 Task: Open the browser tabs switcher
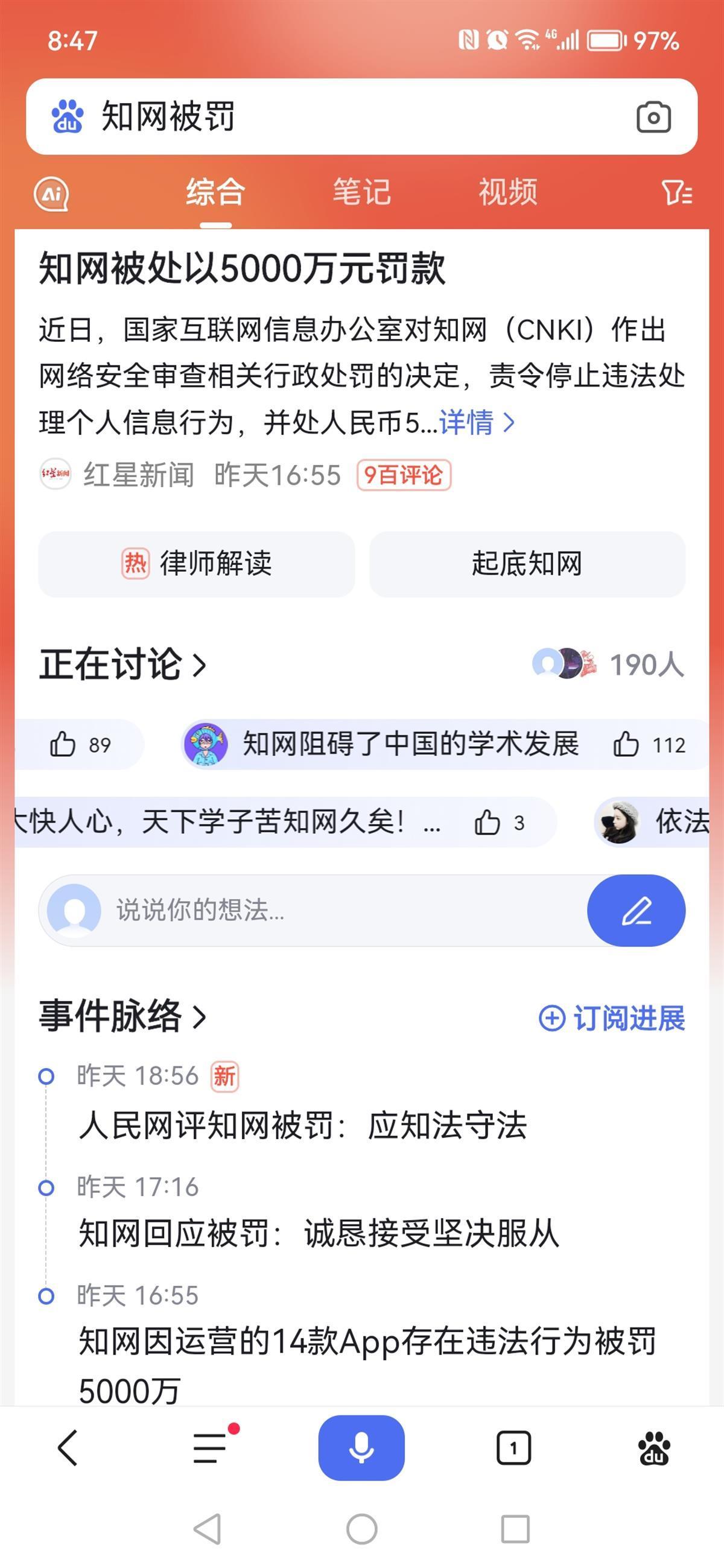coord(513,1447)
